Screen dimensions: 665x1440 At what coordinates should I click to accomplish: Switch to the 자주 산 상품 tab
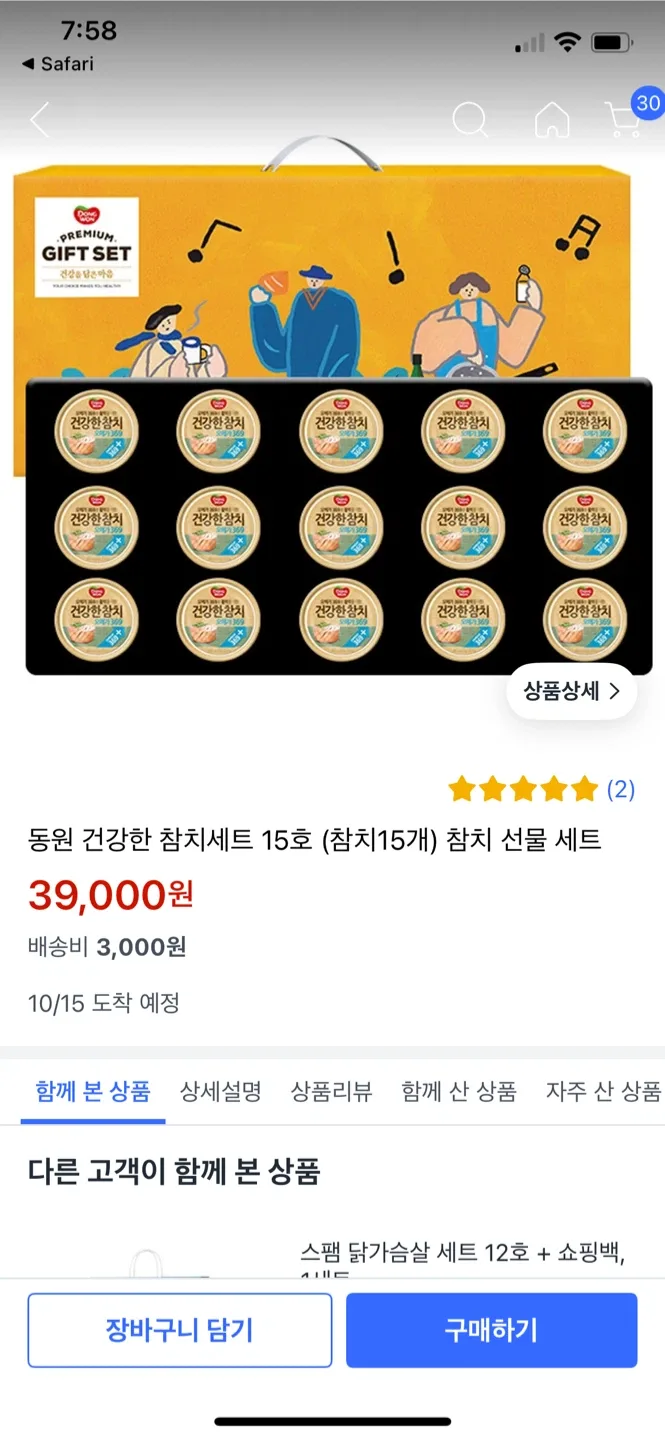pos(603,1091)
